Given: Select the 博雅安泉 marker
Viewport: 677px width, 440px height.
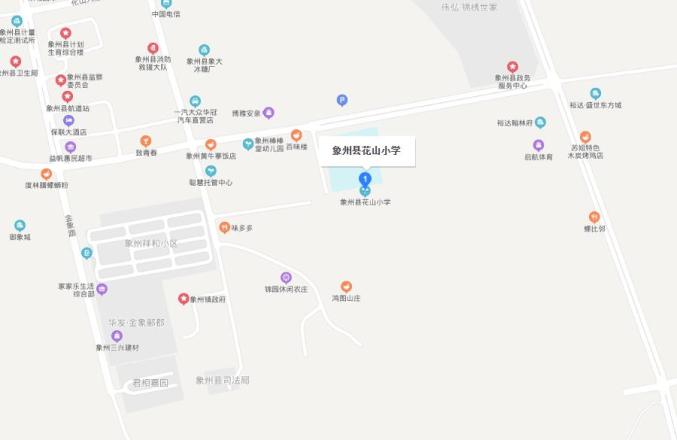Looking at the screenshot, I should pyautogui.click(x=268, y=113).
